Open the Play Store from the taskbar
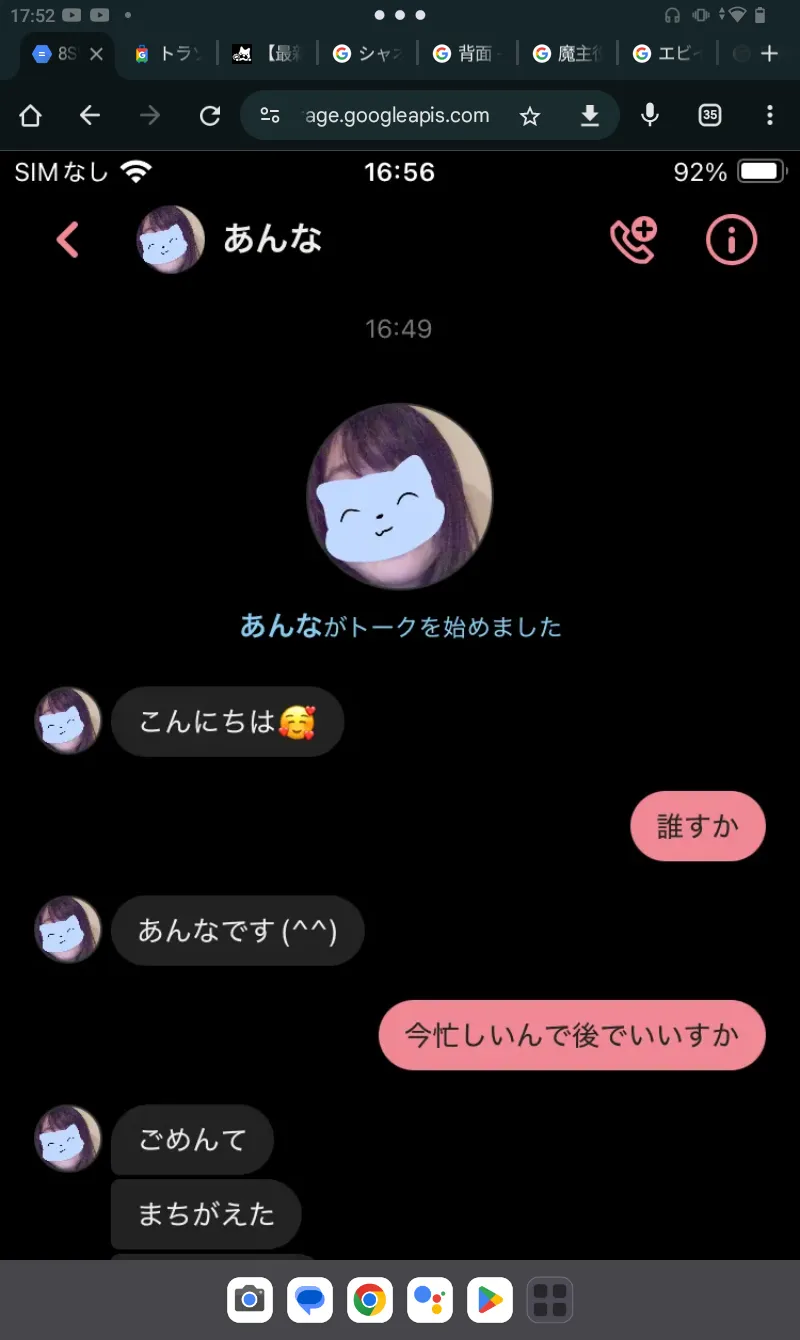The height and width of the screenshot is (1340, 800). pos(489,1300)
